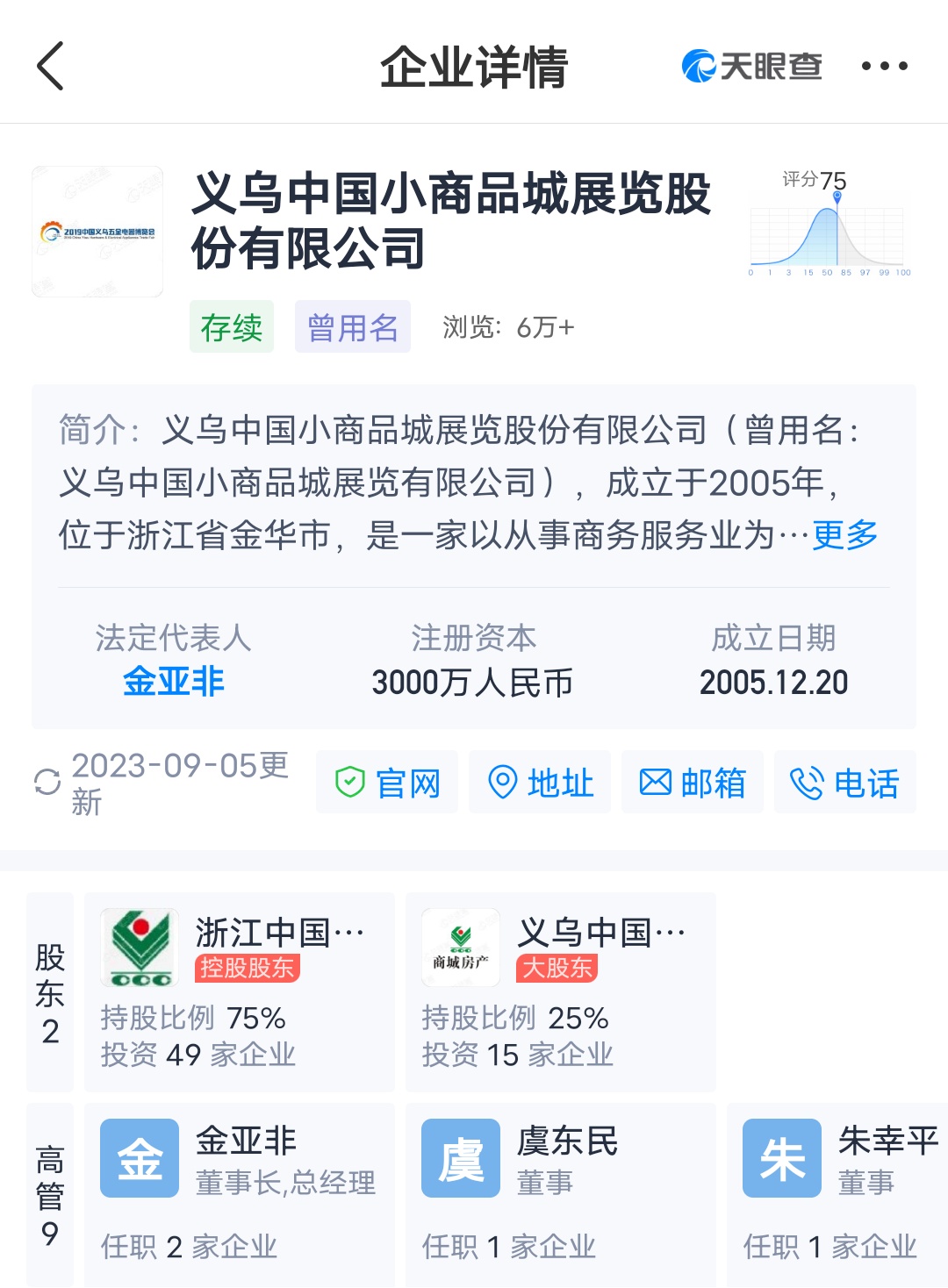948x1288 pixels.
Task: Tap the 曾用名 tag
Action: (x=352, y=327)
